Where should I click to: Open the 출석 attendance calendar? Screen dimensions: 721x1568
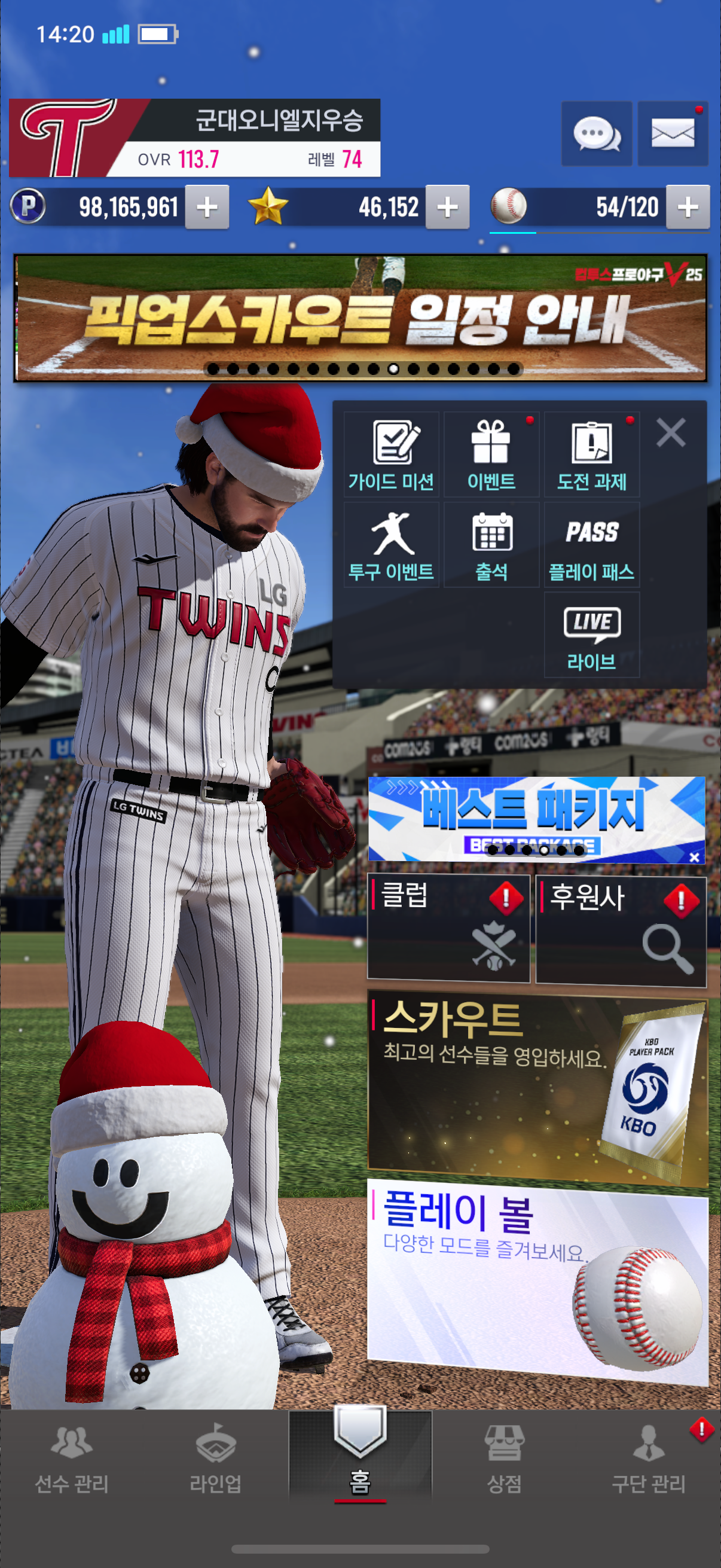tap(491, 545)
